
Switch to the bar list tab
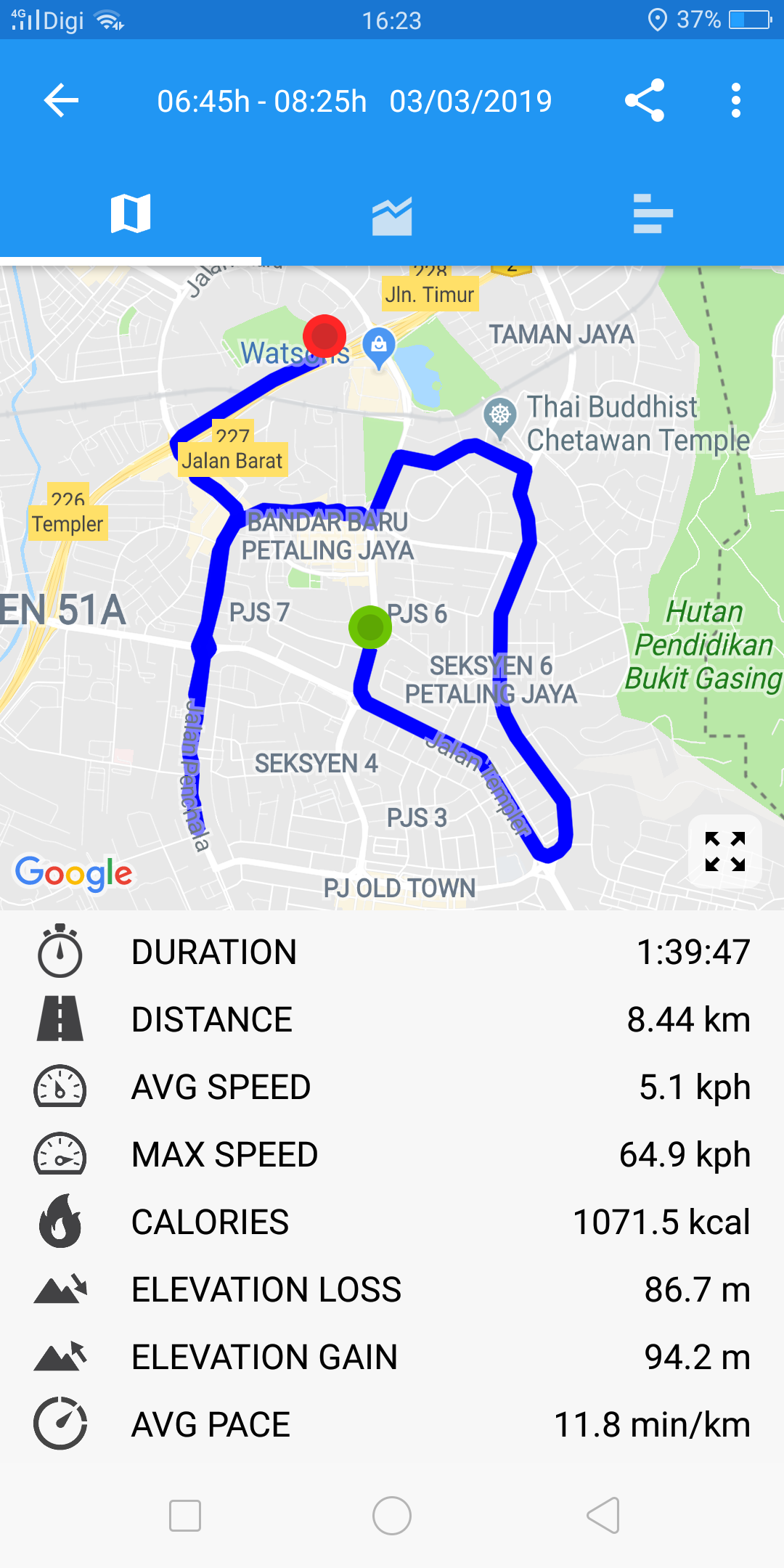653,213
